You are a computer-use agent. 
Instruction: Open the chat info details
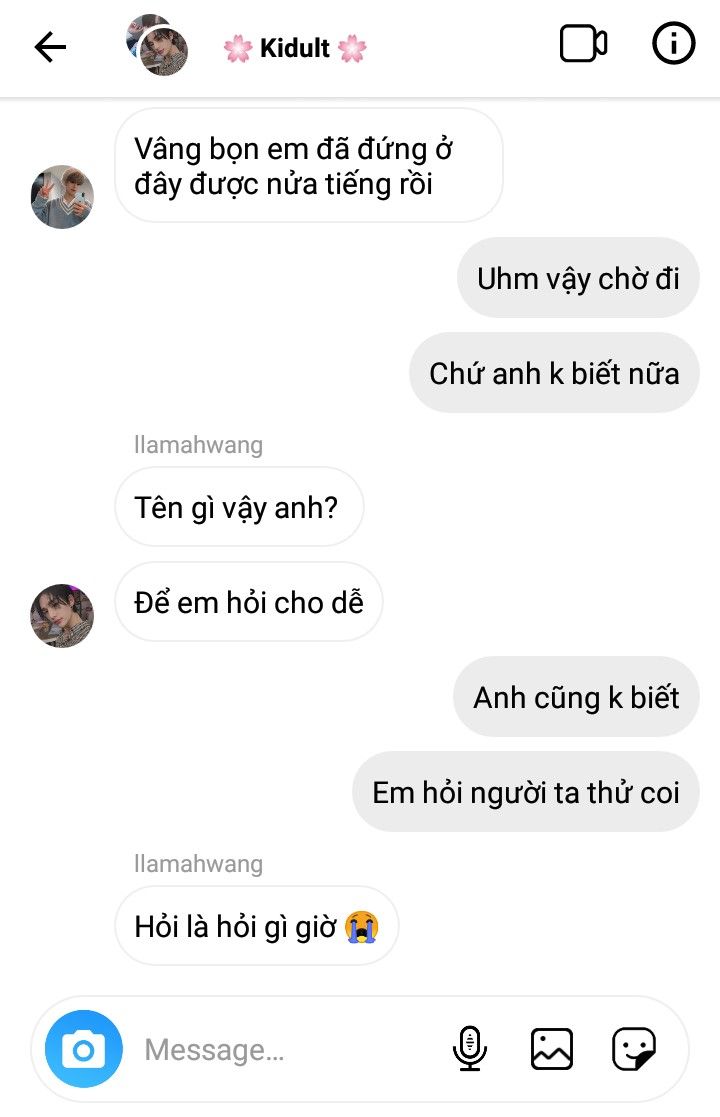click(673, 45)
